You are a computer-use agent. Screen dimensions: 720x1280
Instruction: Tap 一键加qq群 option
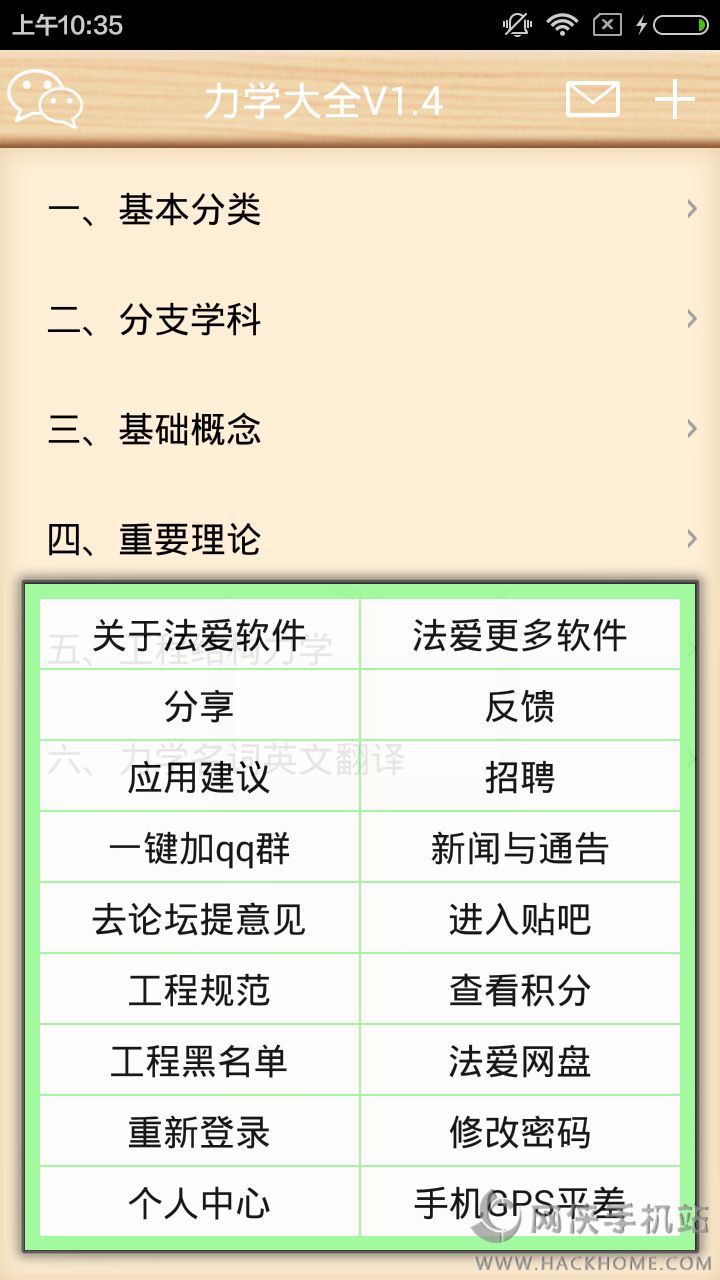click(x=200, y=848)
